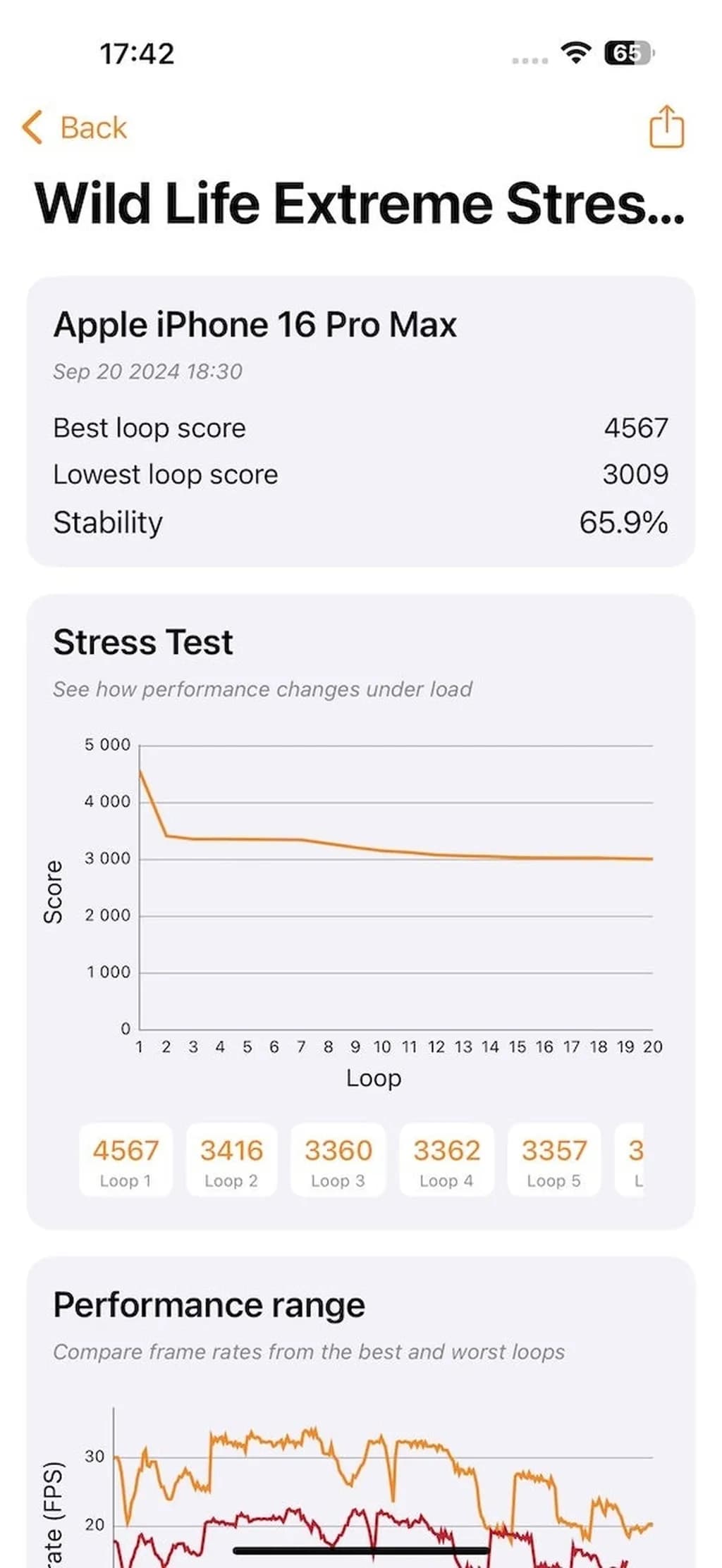Screen dimensions: 722x1568
Task: Select the Loop 4 score chip
Action: click(446, 1161)
